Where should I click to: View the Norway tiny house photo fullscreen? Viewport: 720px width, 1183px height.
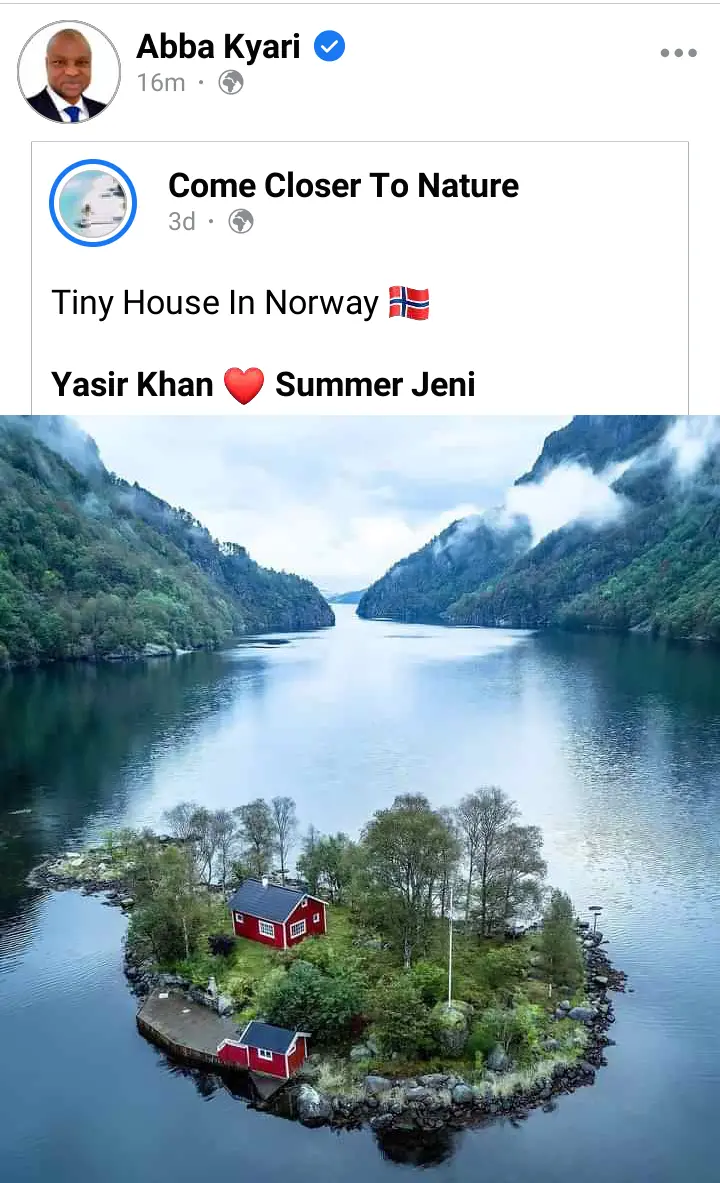point(360,798)
